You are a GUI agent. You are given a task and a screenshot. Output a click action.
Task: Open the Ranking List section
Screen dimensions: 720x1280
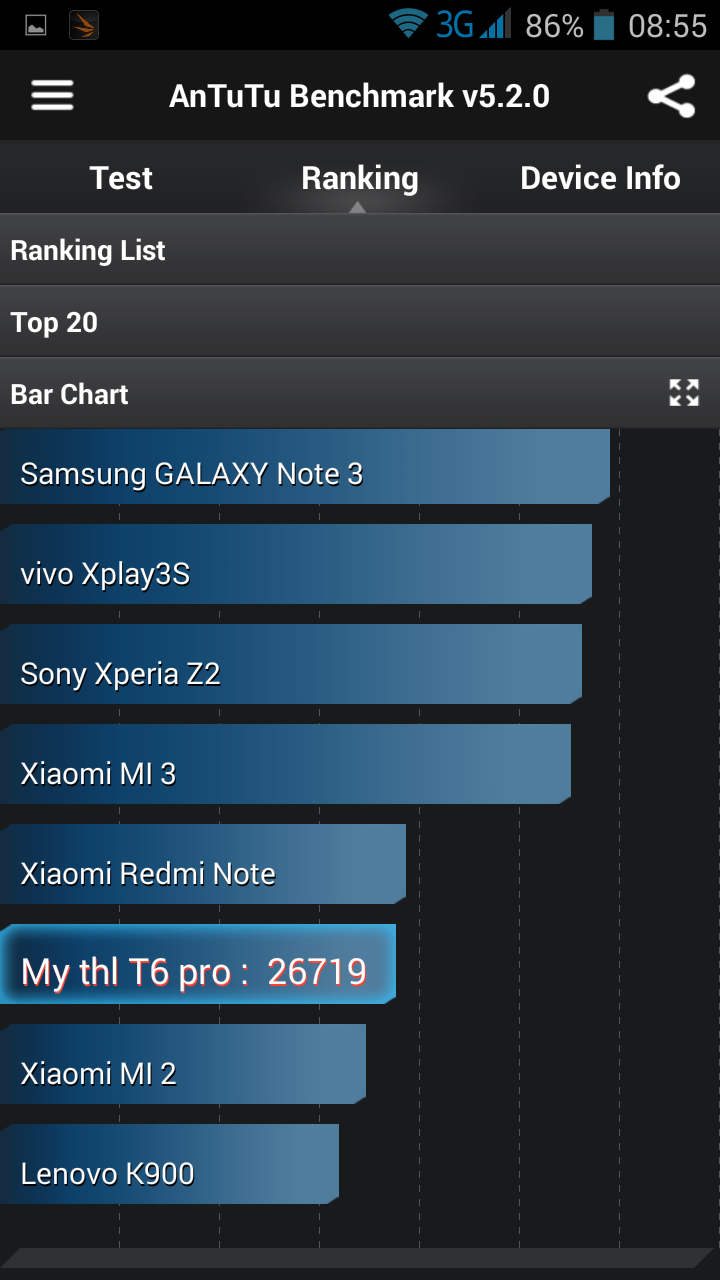(x=360, y=250)
